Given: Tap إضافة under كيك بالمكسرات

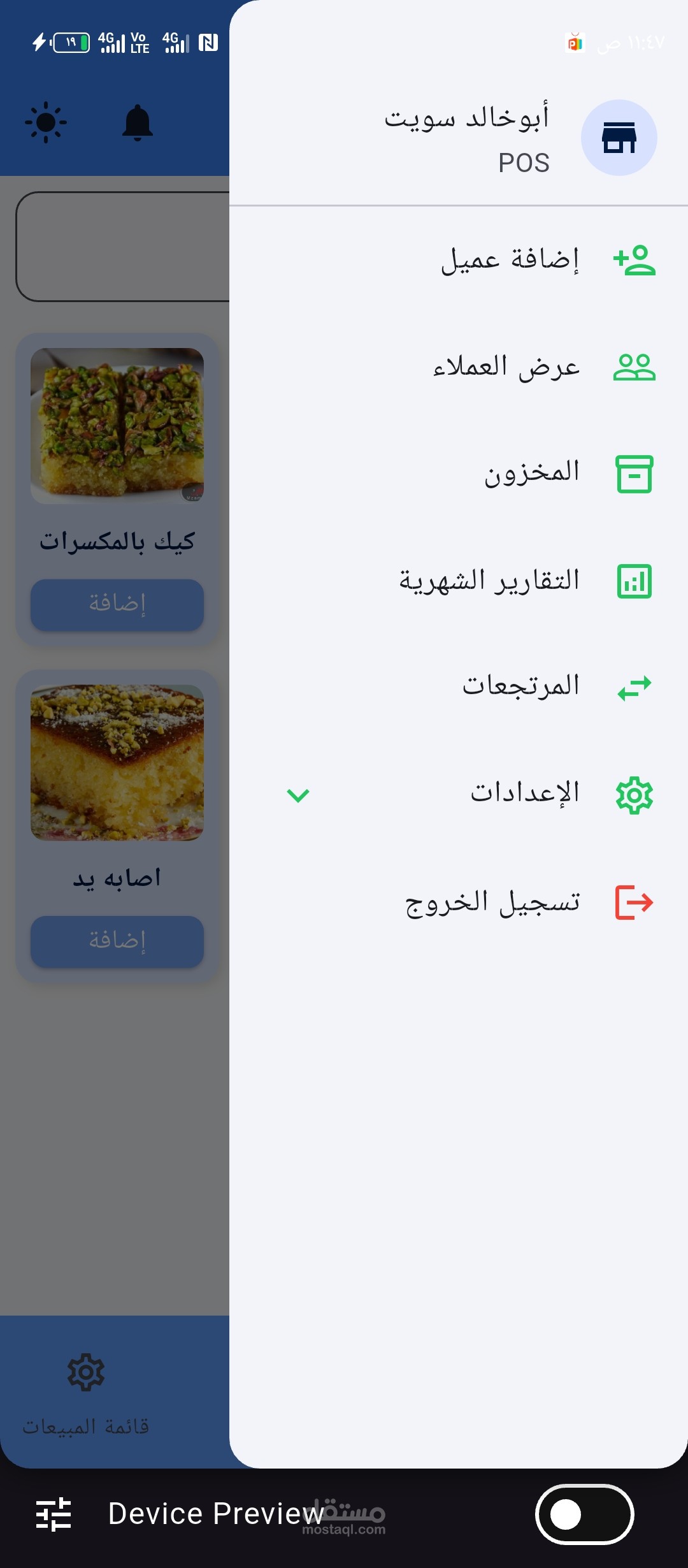Looking at the screenshot, I should point(117,604).
